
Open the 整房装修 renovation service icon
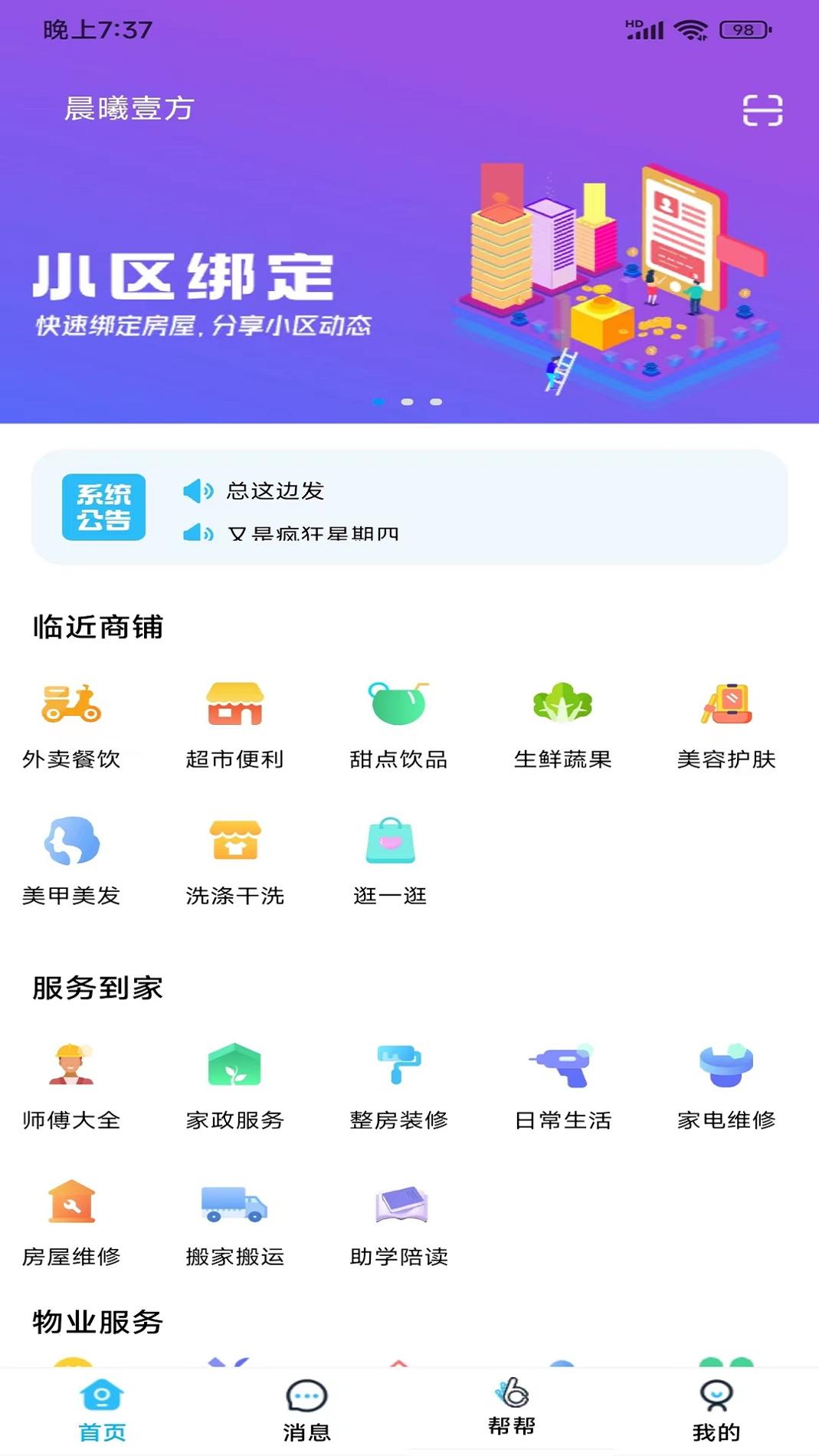pos(399,1081)
